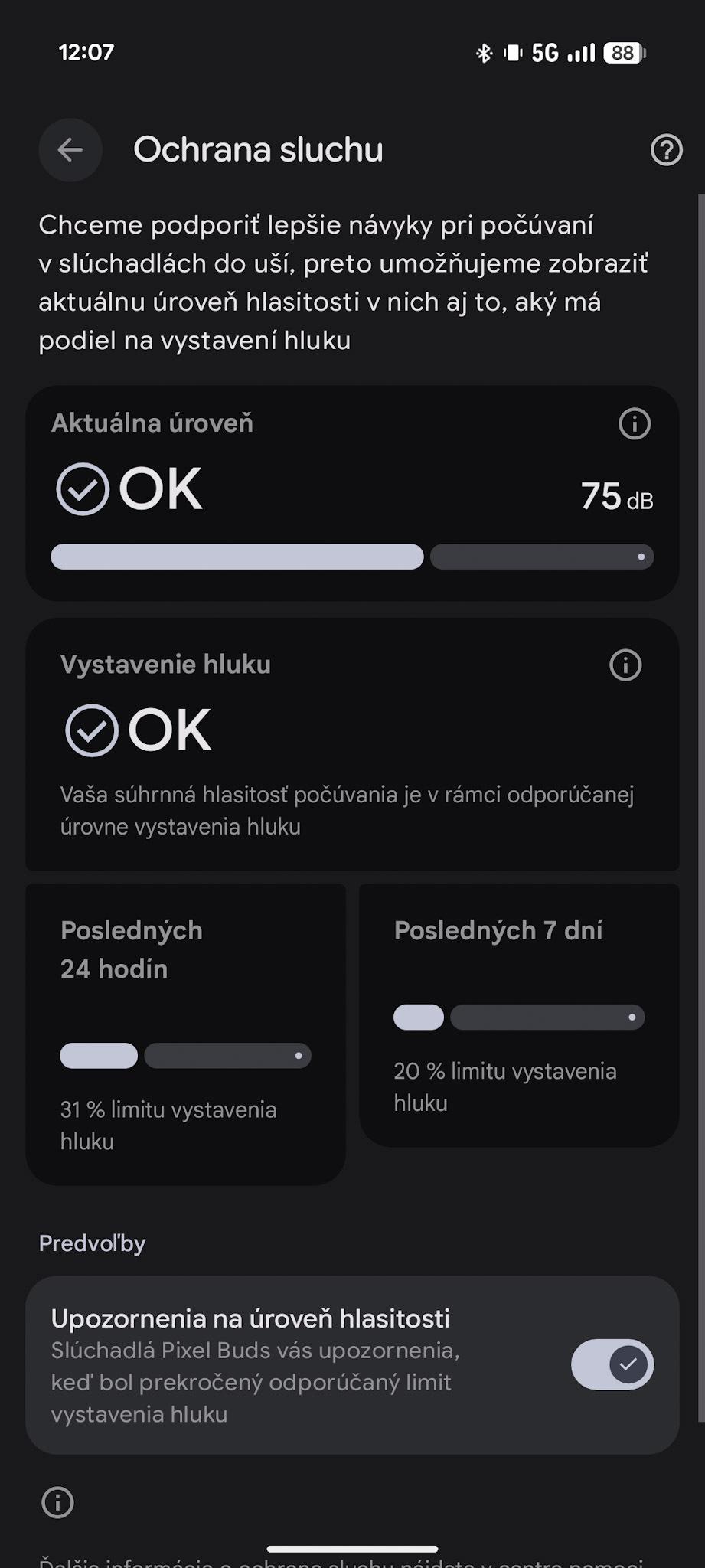Image resolution: width=705 pixels, height=1568 pixels.
Task: Tap the 5G network indicator
Action: (543, 52)
